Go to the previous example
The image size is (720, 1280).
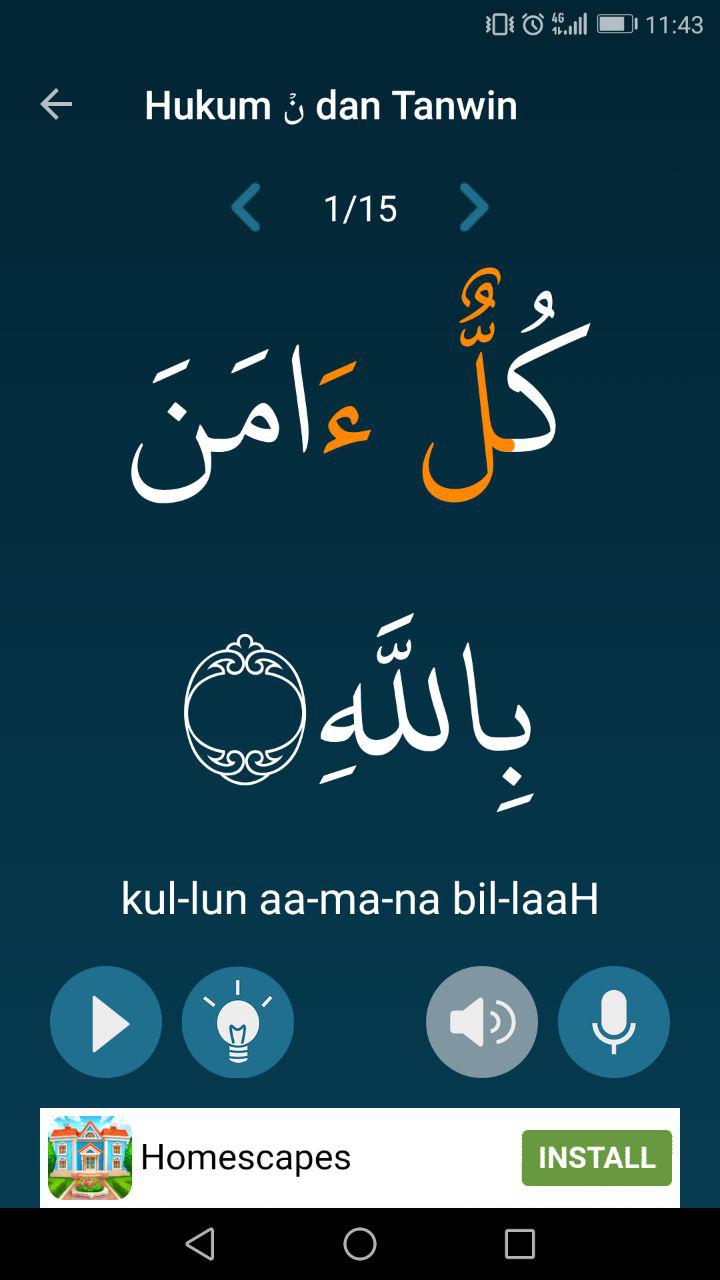[246, 208]
